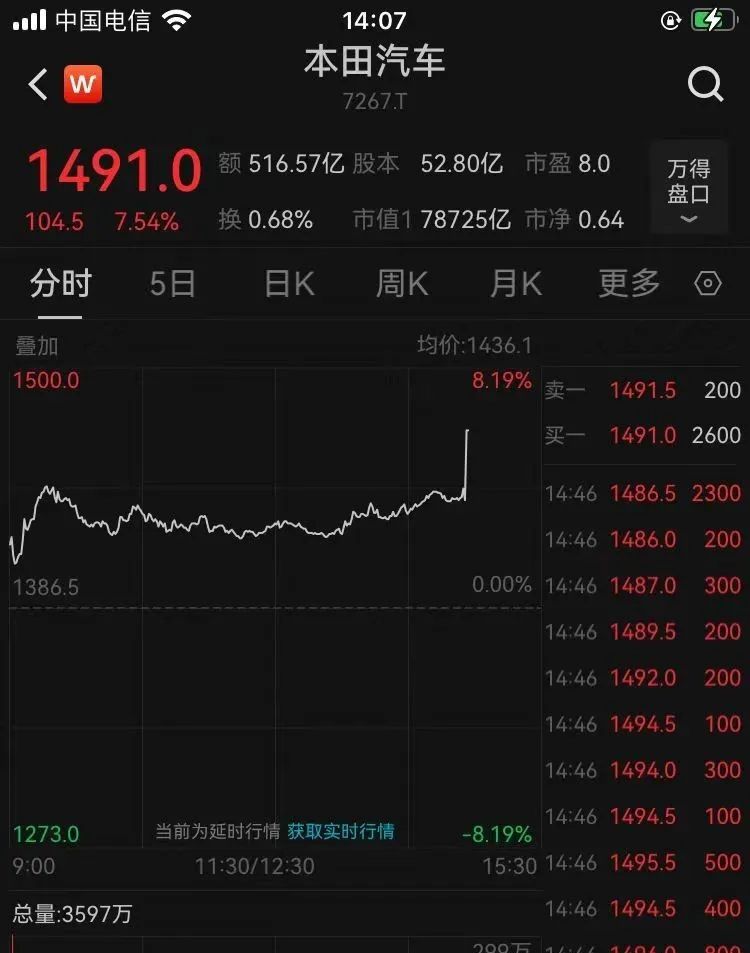Switch to the 分时 tab

click(60, 284)
